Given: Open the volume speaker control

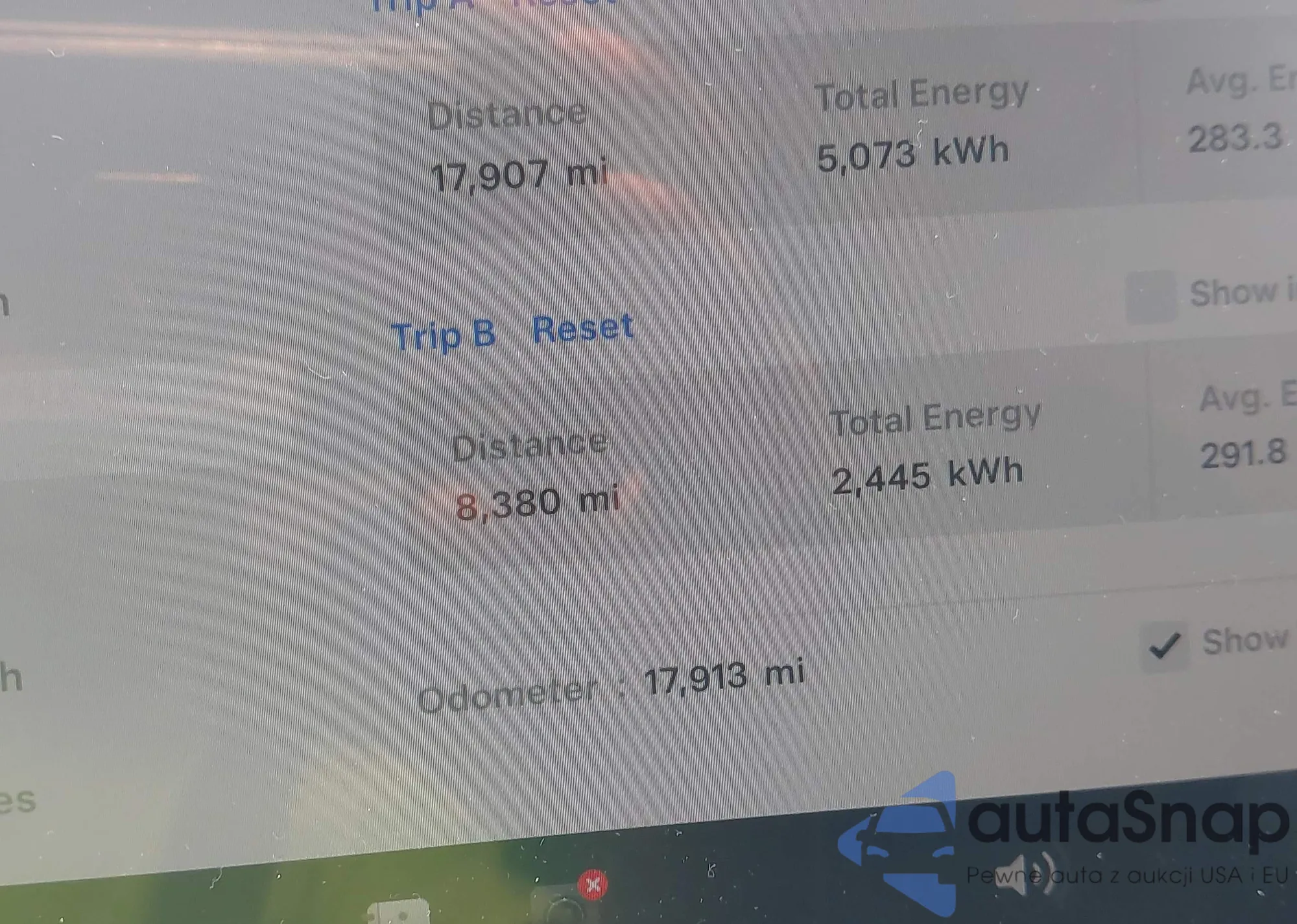Looking at the screenshot, I should pyautogui.click(x=1021, y=875).
